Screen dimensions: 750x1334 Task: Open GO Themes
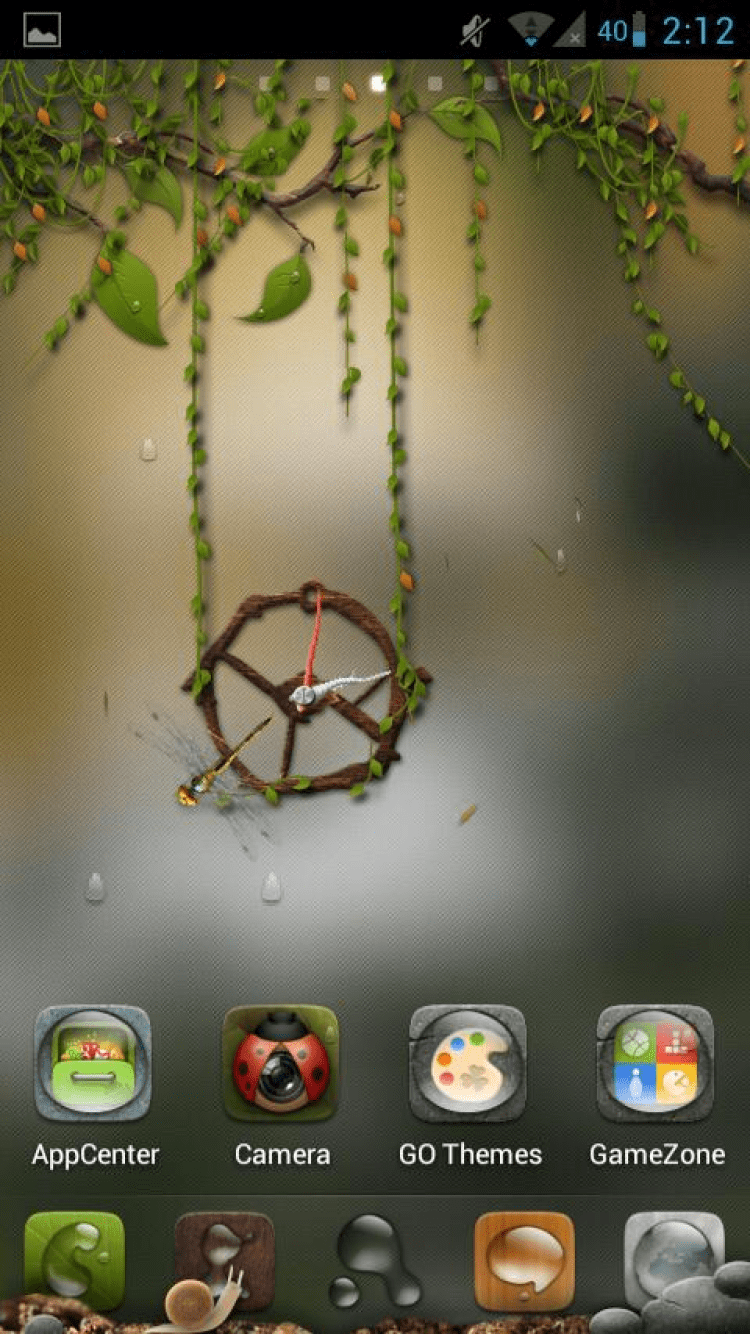(468, 1064)
